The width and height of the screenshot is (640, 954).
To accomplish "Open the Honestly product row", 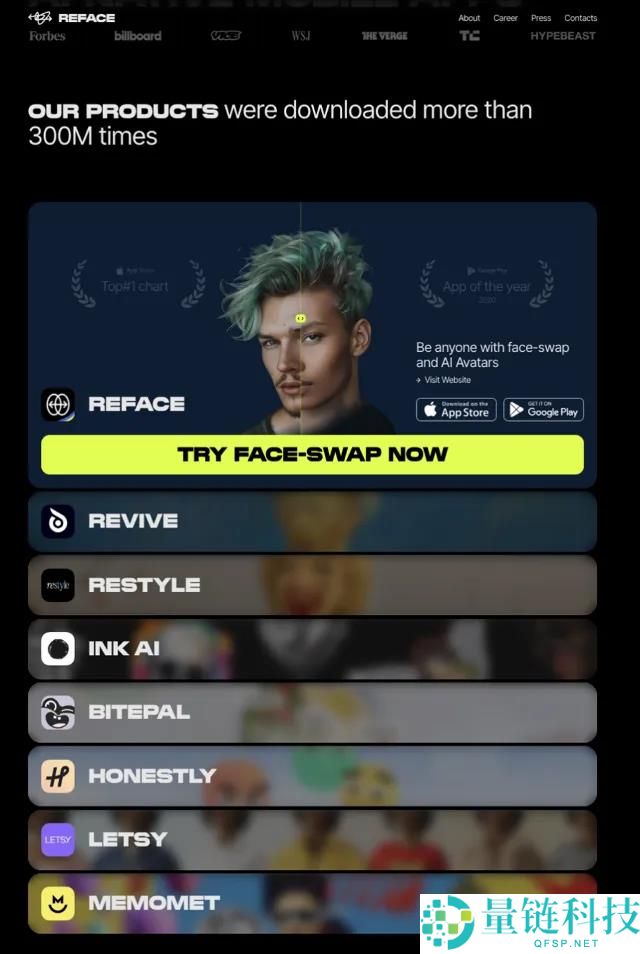I will point(312,775).
